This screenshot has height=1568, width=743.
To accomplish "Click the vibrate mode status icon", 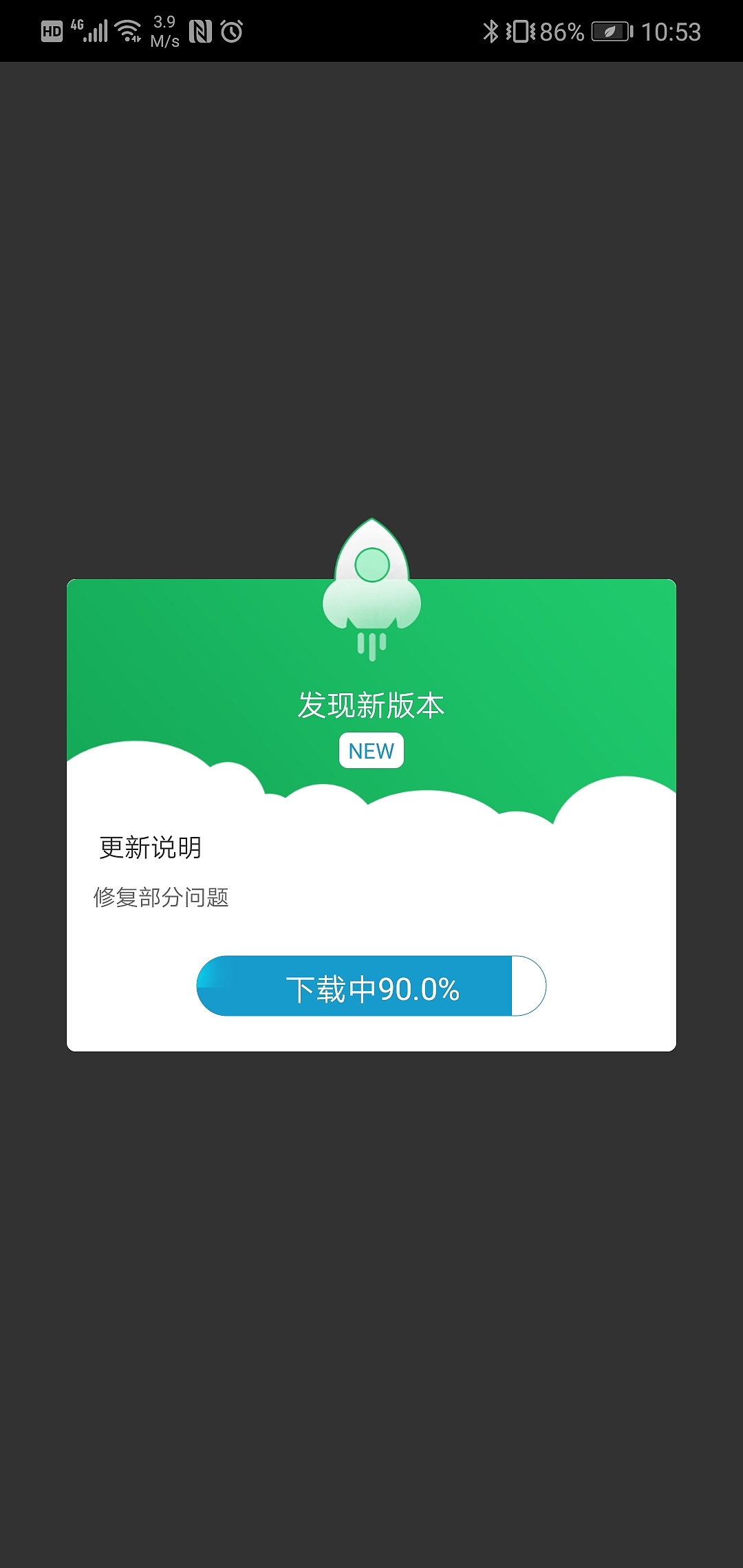I will tap(521, 30).
